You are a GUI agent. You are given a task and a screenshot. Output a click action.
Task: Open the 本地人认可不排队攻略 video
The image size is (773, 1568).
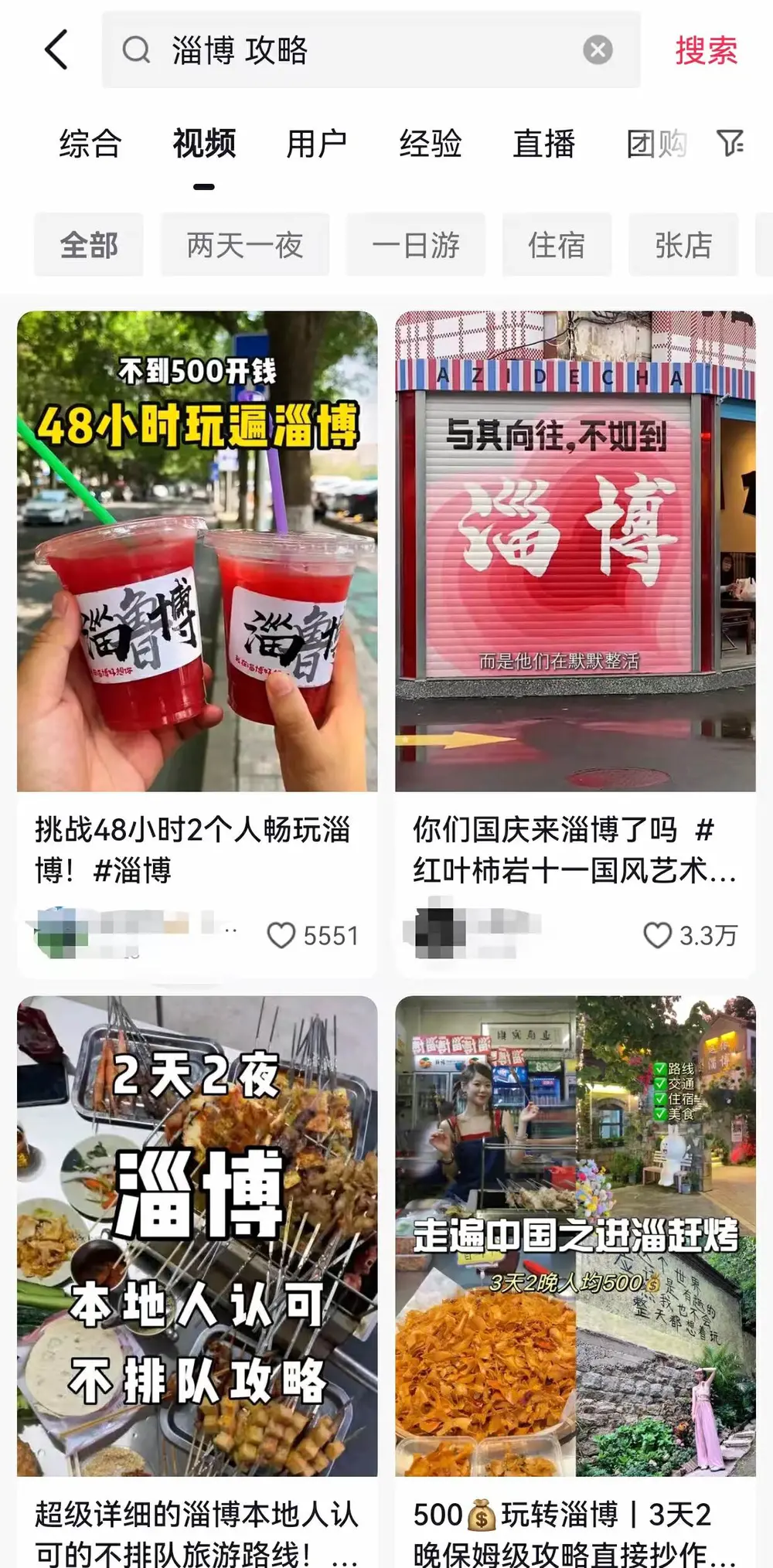point(197,1235)
